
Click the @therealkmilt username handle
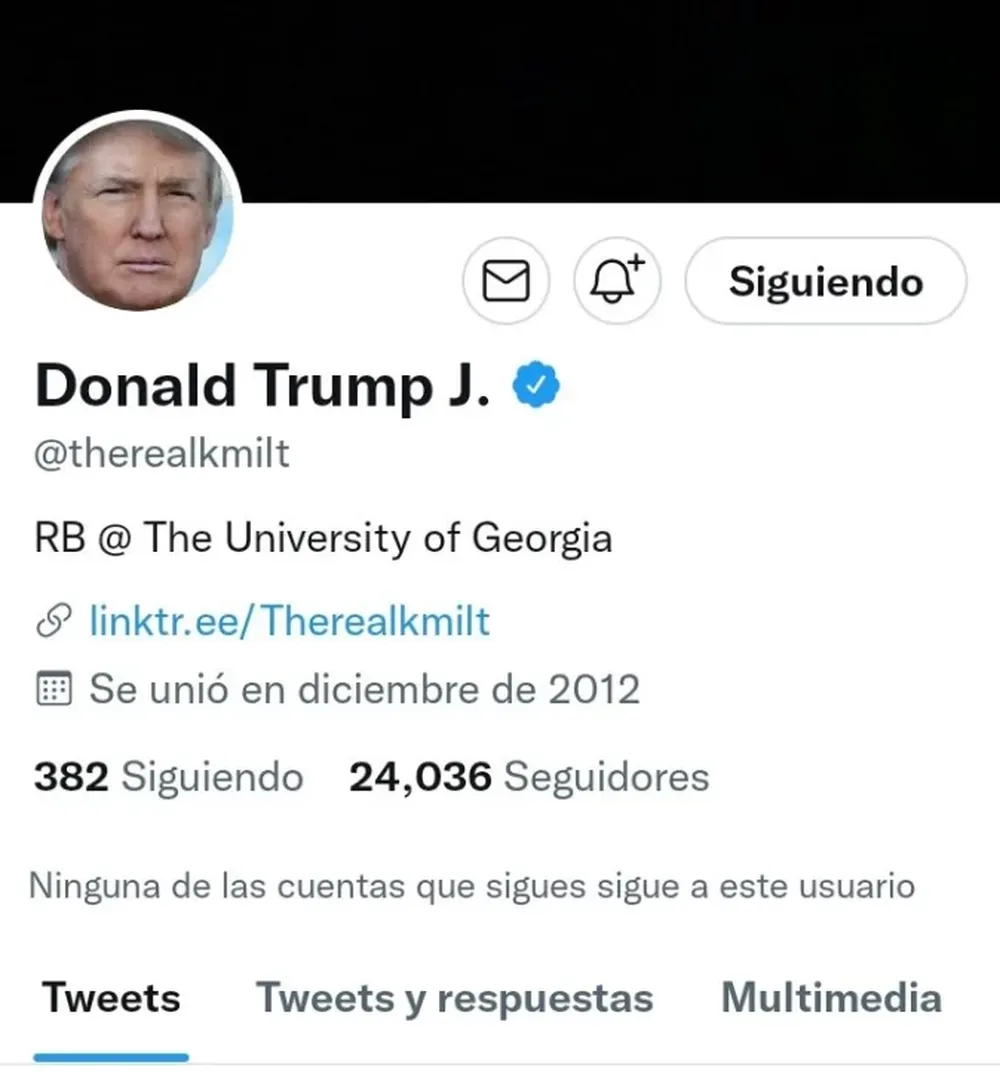pyautogui.click(x=161, y=453)
